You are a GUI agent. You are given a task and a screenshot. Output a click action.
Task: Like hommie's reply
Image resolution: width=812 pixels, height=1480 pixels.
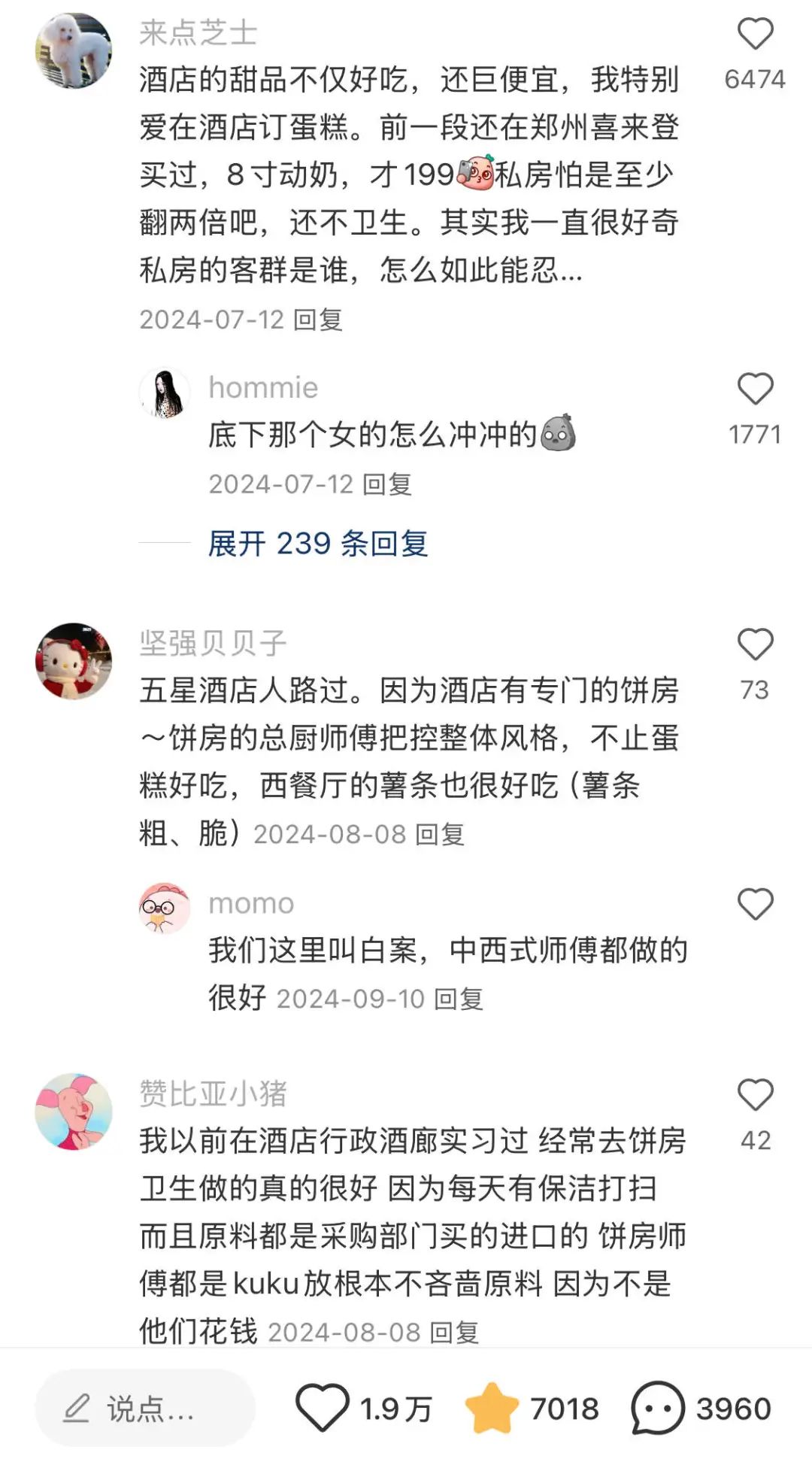(x=755, y=390)
